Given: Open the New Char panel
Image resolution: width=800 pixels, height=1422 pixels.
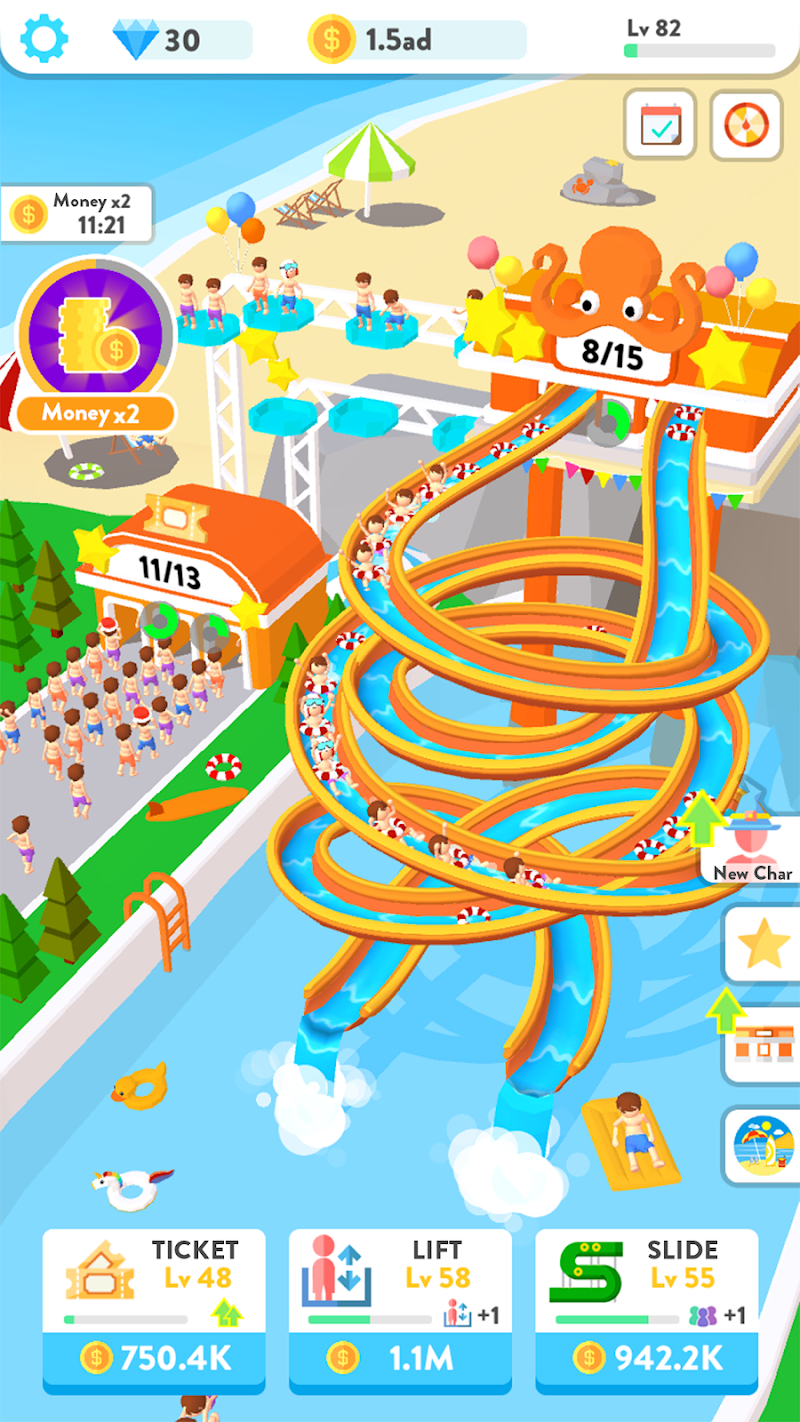Looking at the screenshot, I should [x=753, y=850].
